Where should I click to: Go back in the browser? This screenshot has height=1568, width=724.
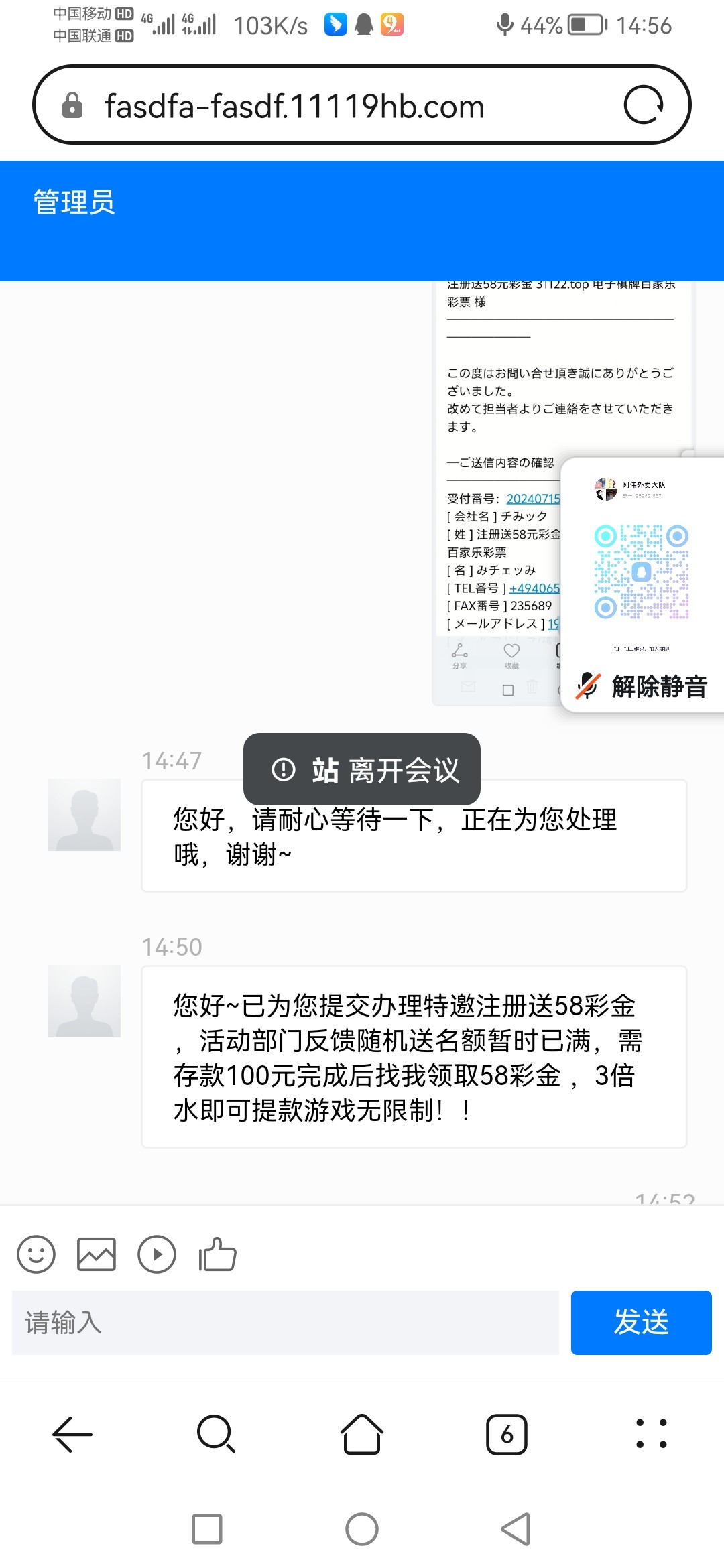(x=72, y=1434)
